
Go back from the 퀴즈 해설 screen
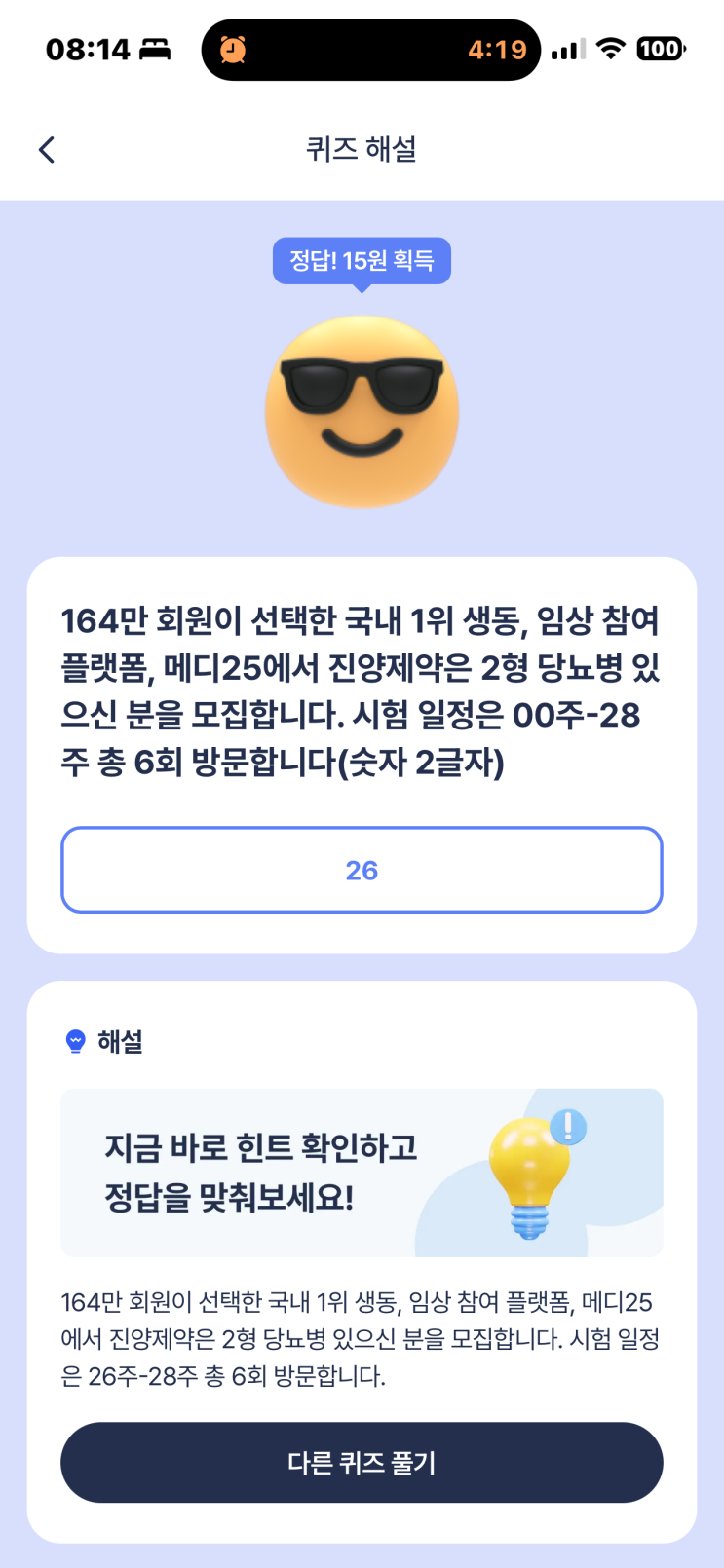pos(47,150)
